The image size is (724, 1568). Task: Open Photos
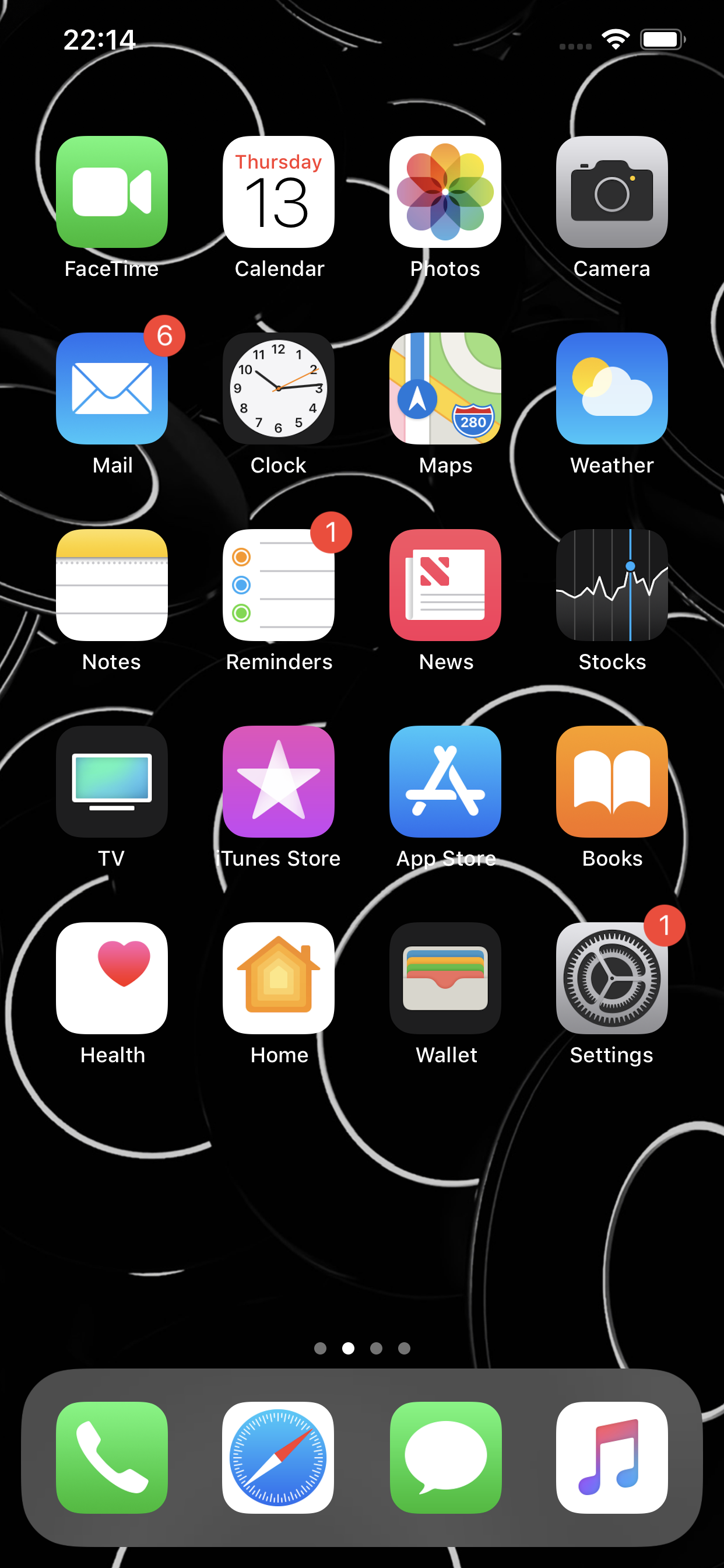[445, 192]
